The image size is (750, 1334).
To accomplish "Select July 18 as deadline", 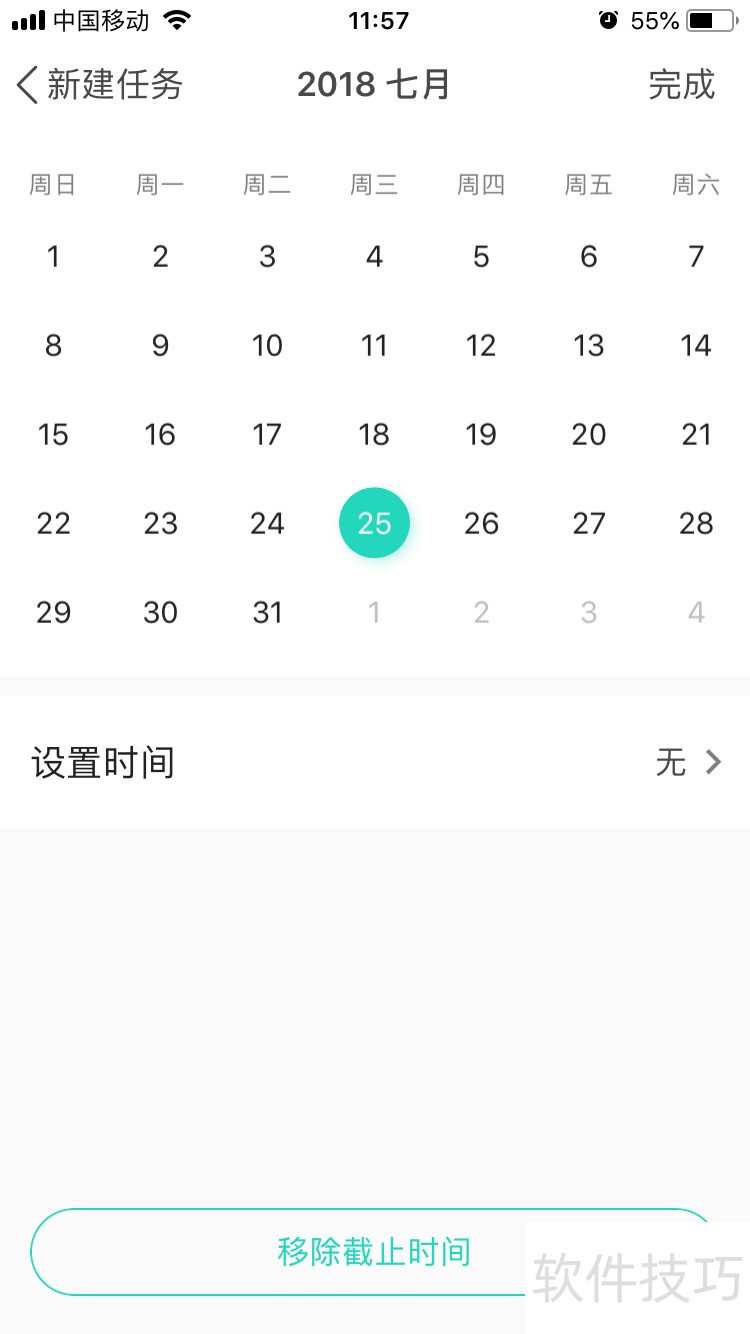I will click(x=374, y=435).
